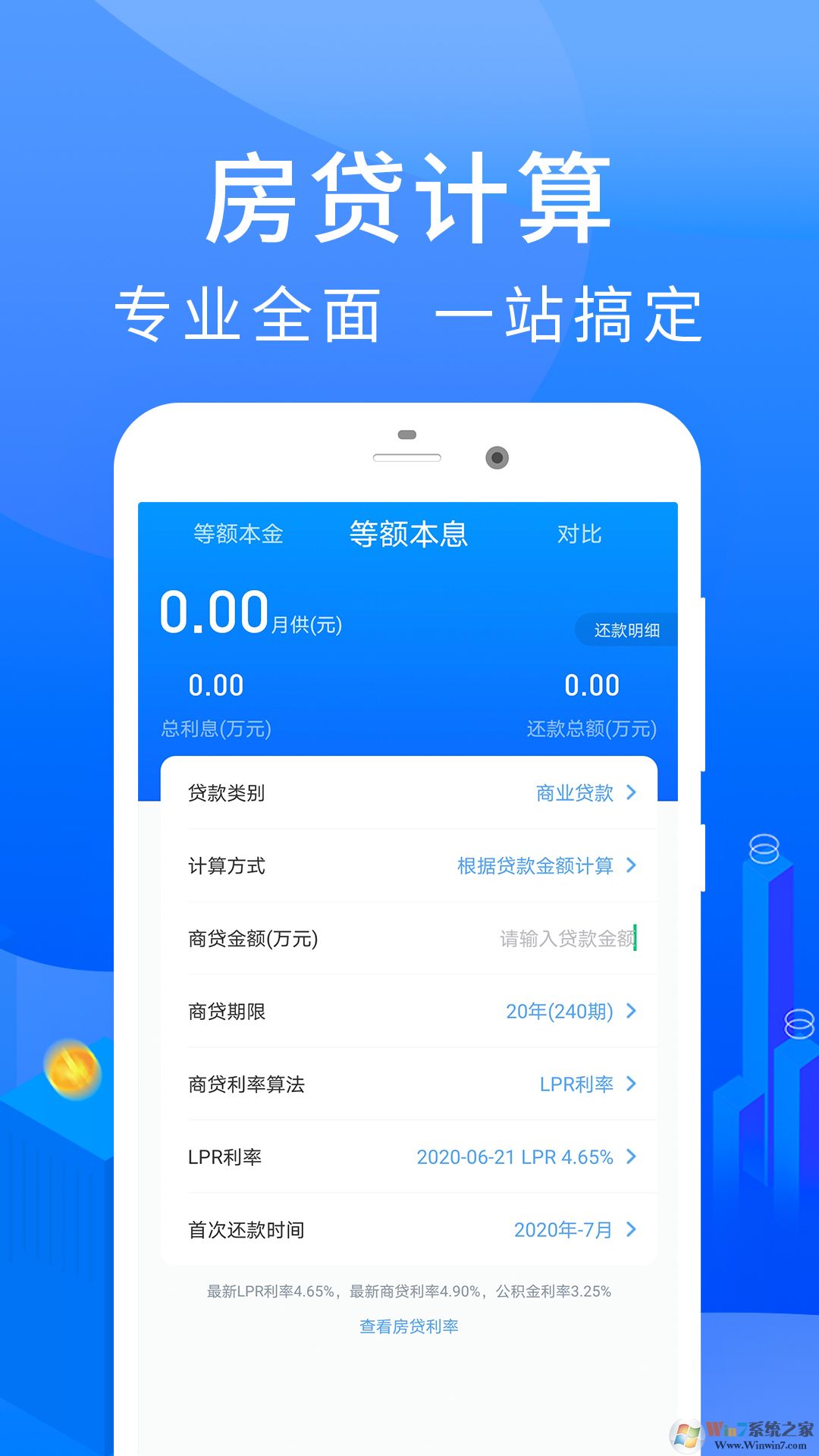
Task: Select 商业贷款 as loan category
Action: (573, 792)
